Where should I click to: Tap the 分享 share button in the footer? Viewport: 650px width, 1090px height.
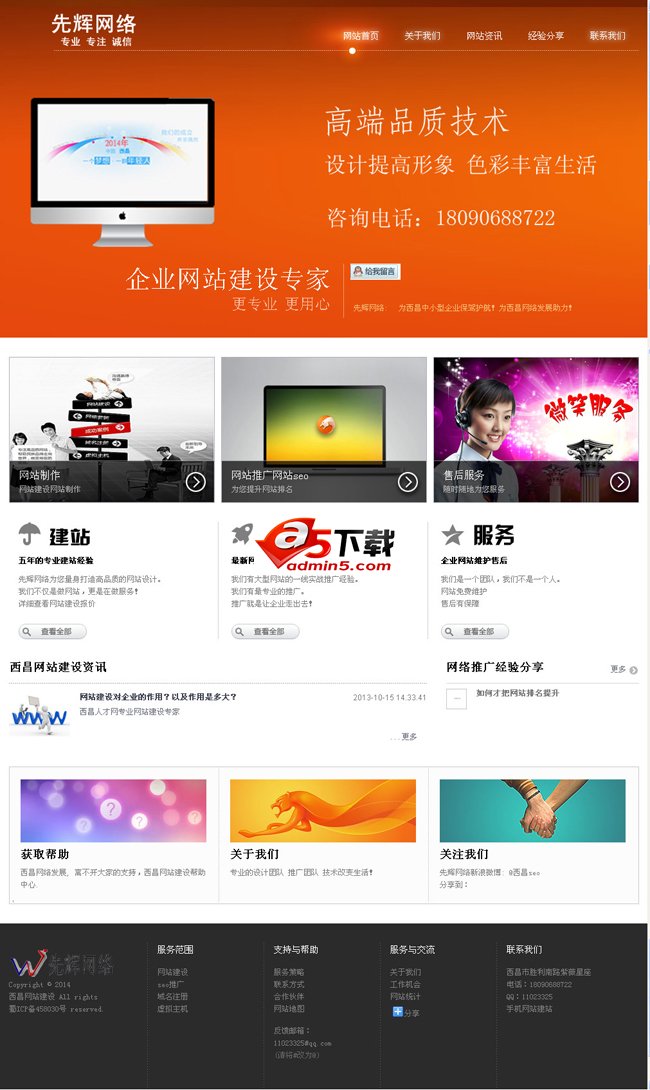coord(406,1012)
